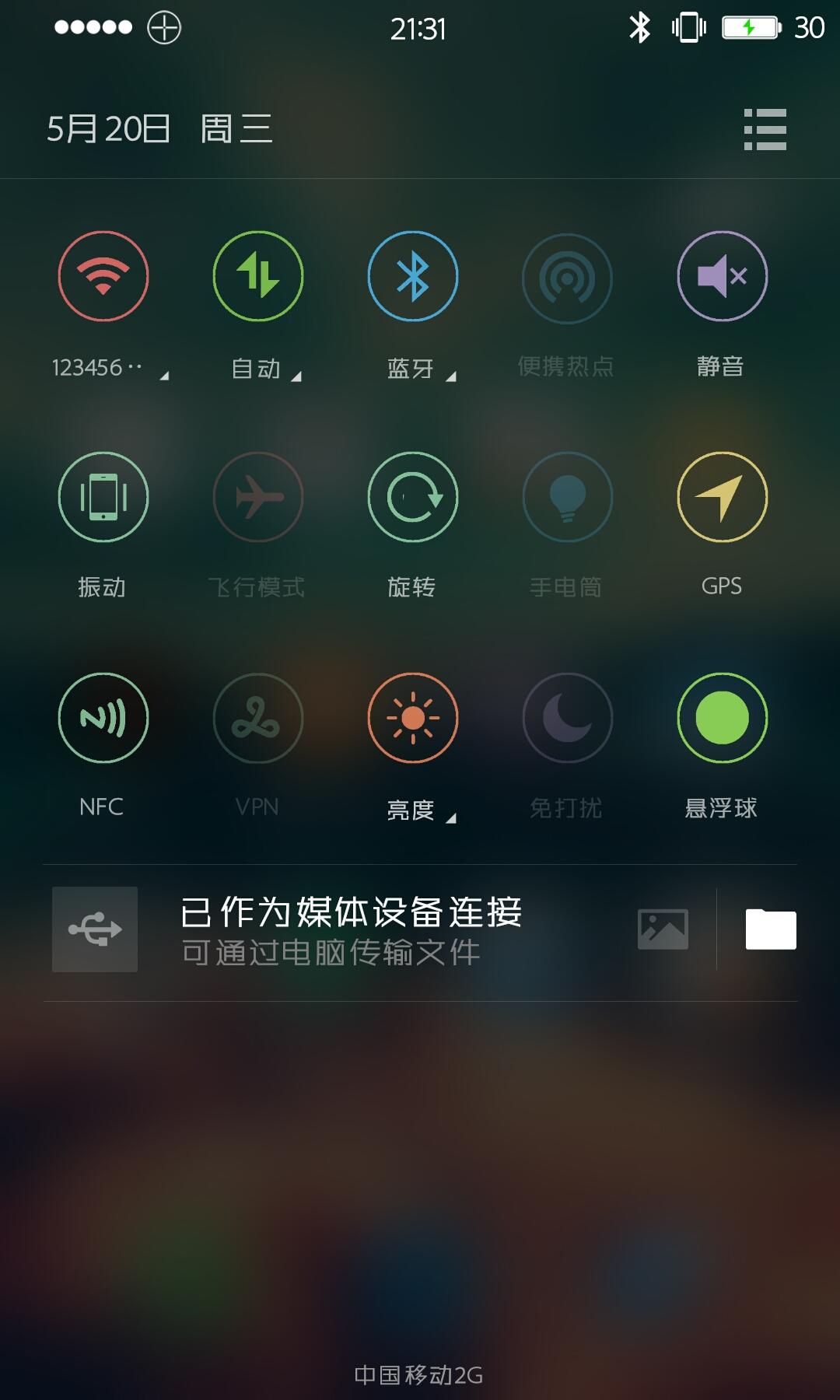840x1400 pixels.
Task: Select the folder icon in USB notification
Action: tap(771, 929)
